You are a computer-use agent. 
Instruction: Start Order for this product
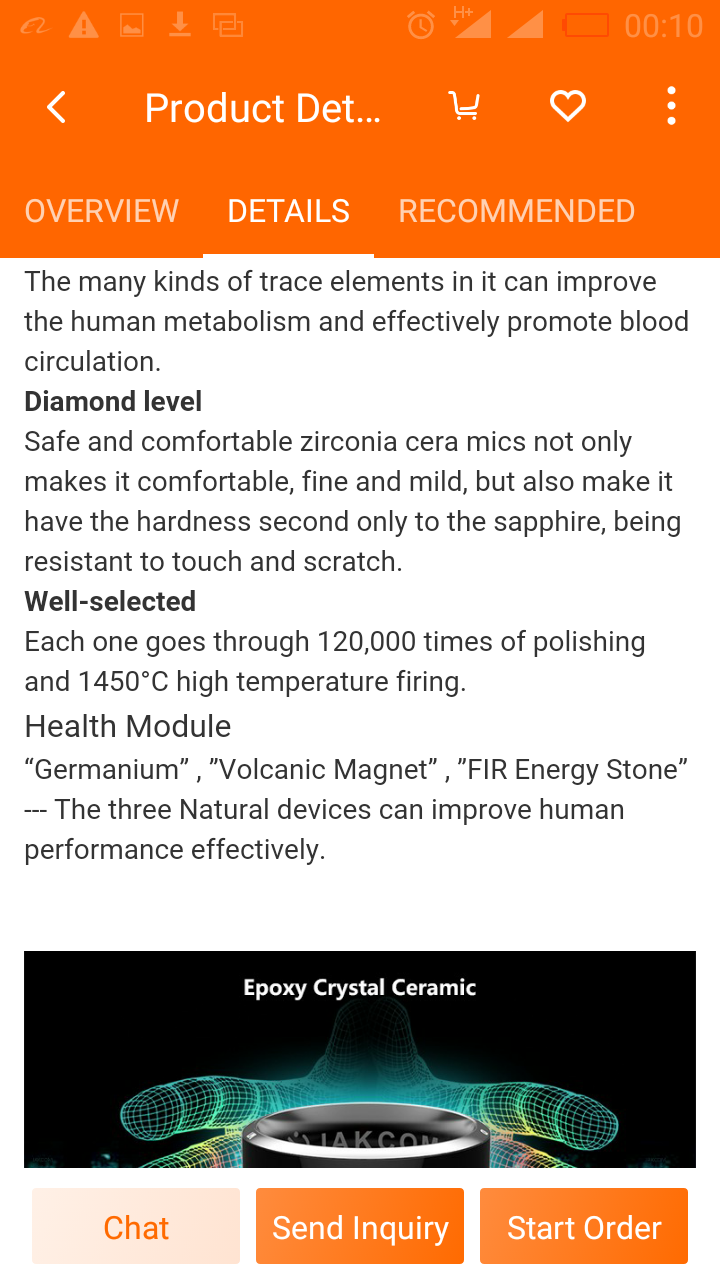coord(584,1227)
